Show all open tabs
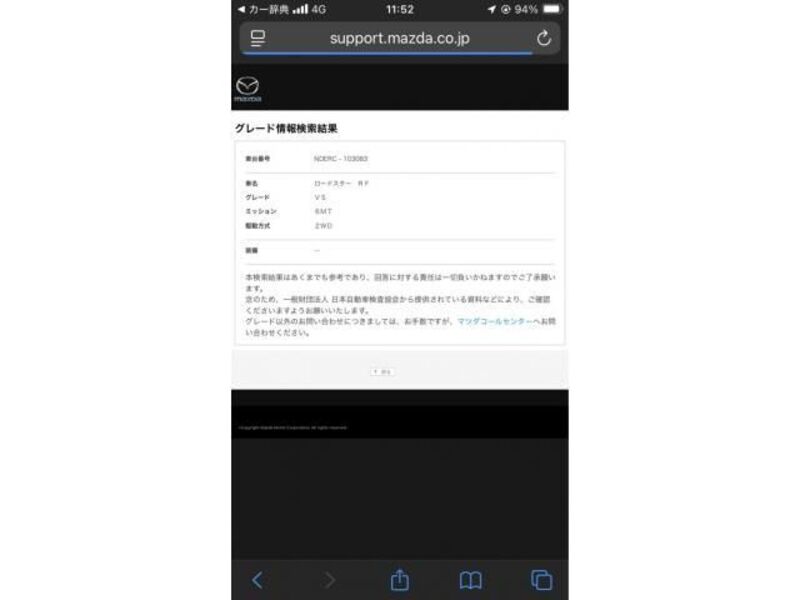This screenshot has width=800, height=600. point(541,579)
